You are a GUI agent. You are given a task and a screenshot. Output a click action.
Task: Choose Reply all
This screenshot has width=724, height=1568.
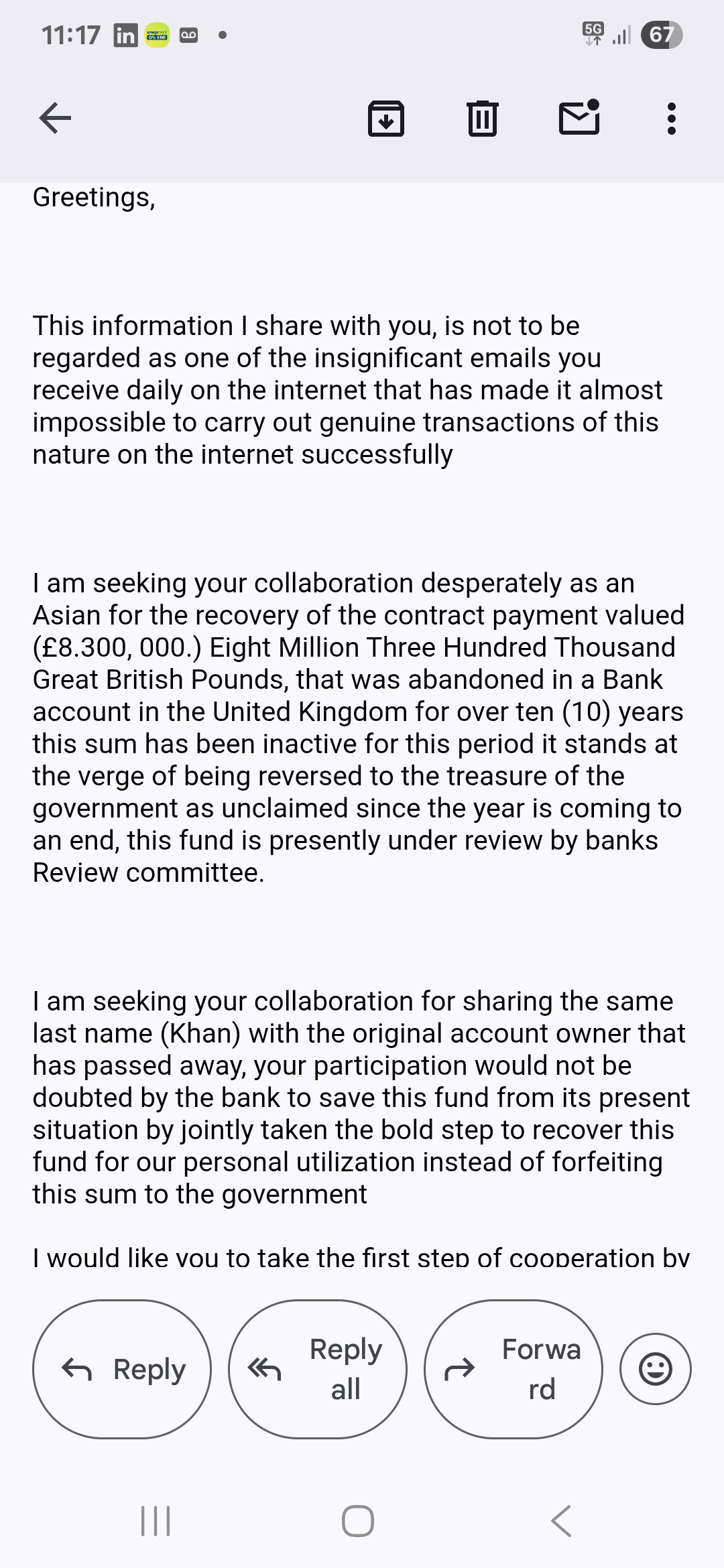coord(318,1369)
